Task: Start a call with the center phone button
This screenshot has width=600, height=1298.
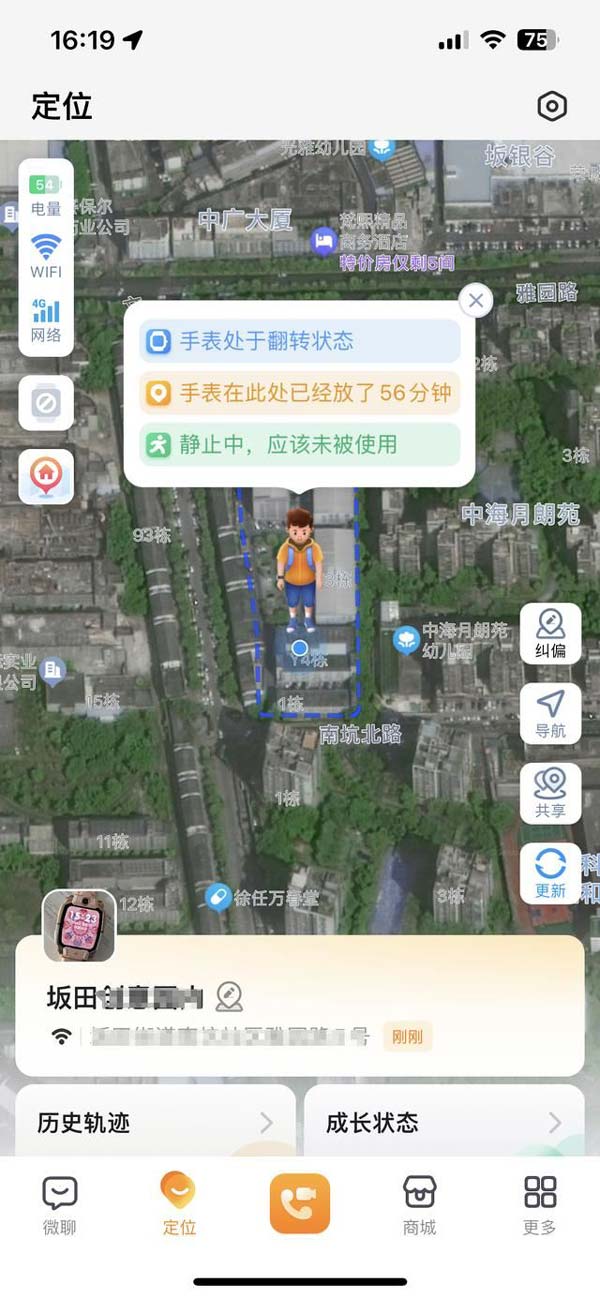Action: (x=299, y=1203)
